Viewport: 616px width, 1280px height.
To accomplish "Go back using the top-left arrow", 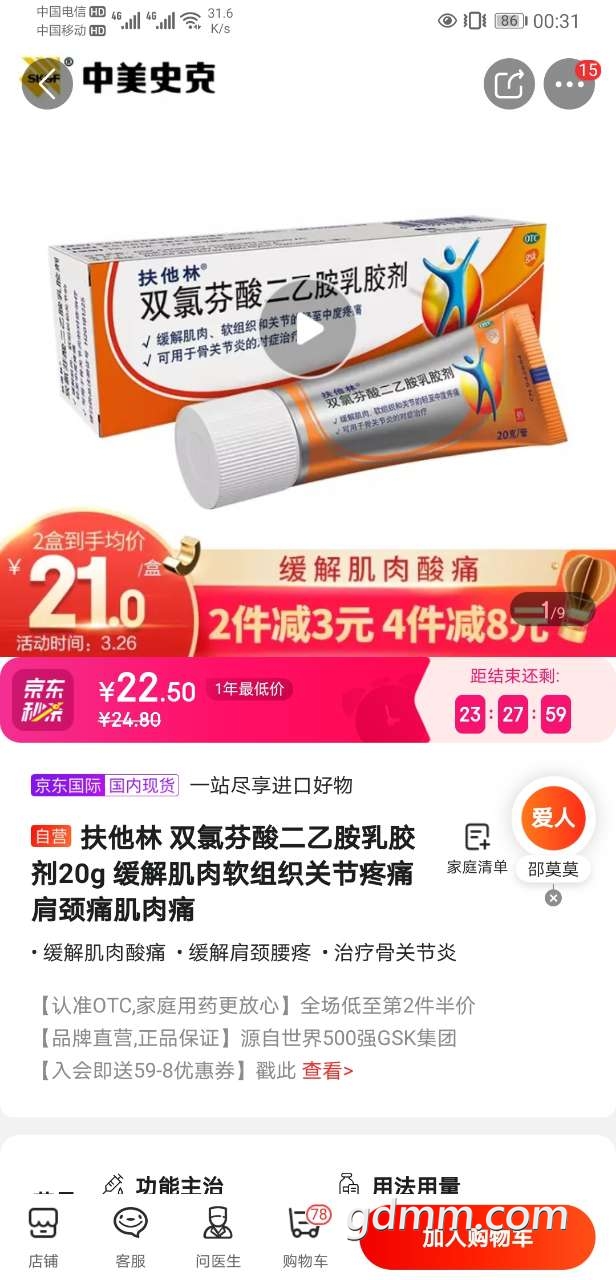I will tap(46, 84).
